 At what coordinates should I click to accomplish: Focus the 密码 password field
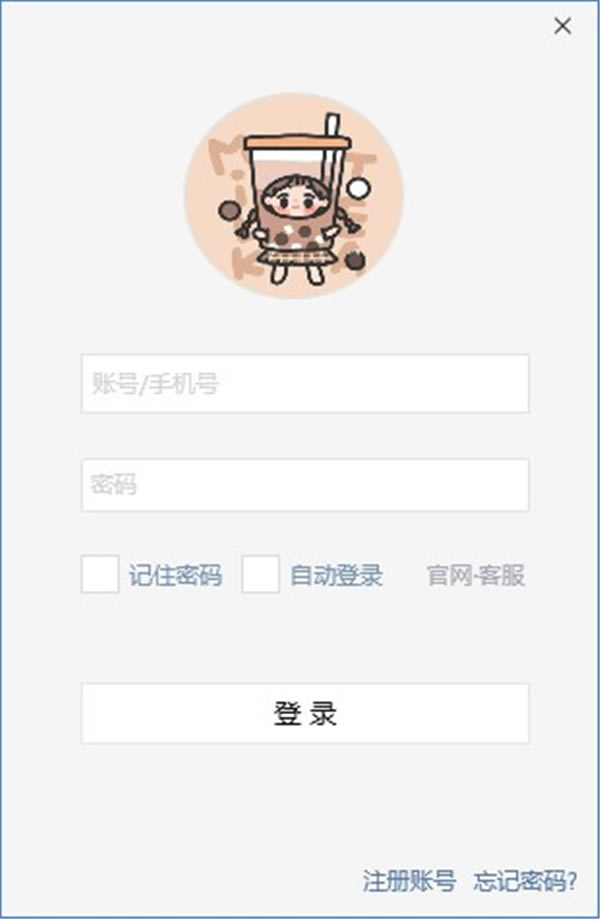click(305, 486)
